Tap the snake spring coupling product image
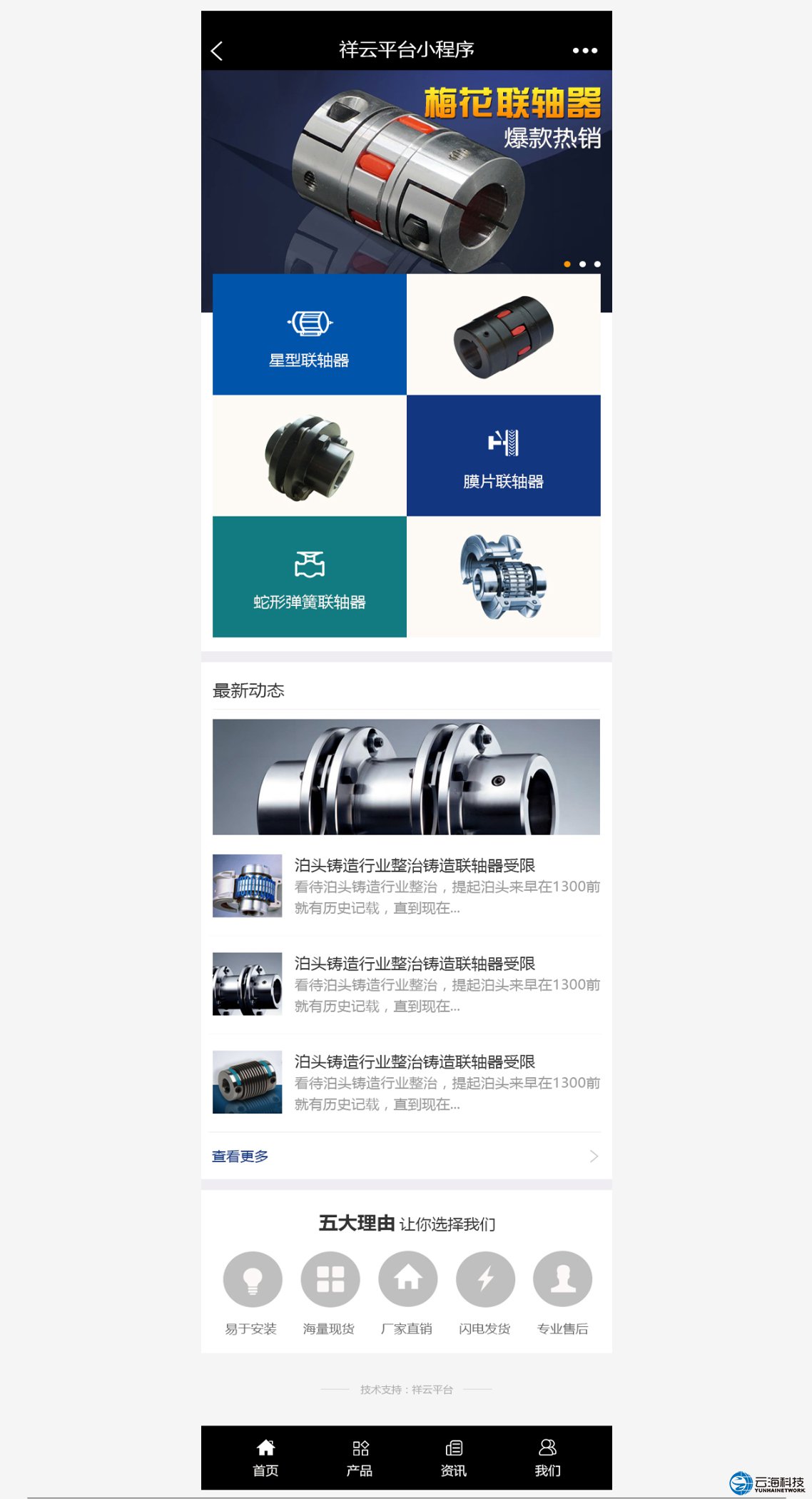812x1499 pixels. [x=503, y=577]
